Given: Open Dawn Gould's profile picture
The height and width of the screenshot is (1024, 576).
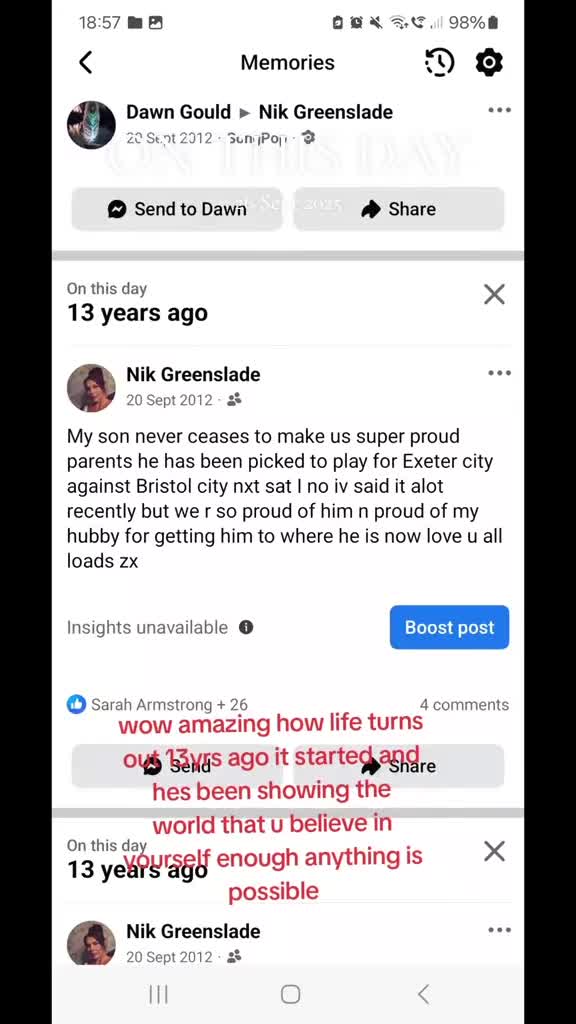Looking at the screenshot, I should (91, 125).
